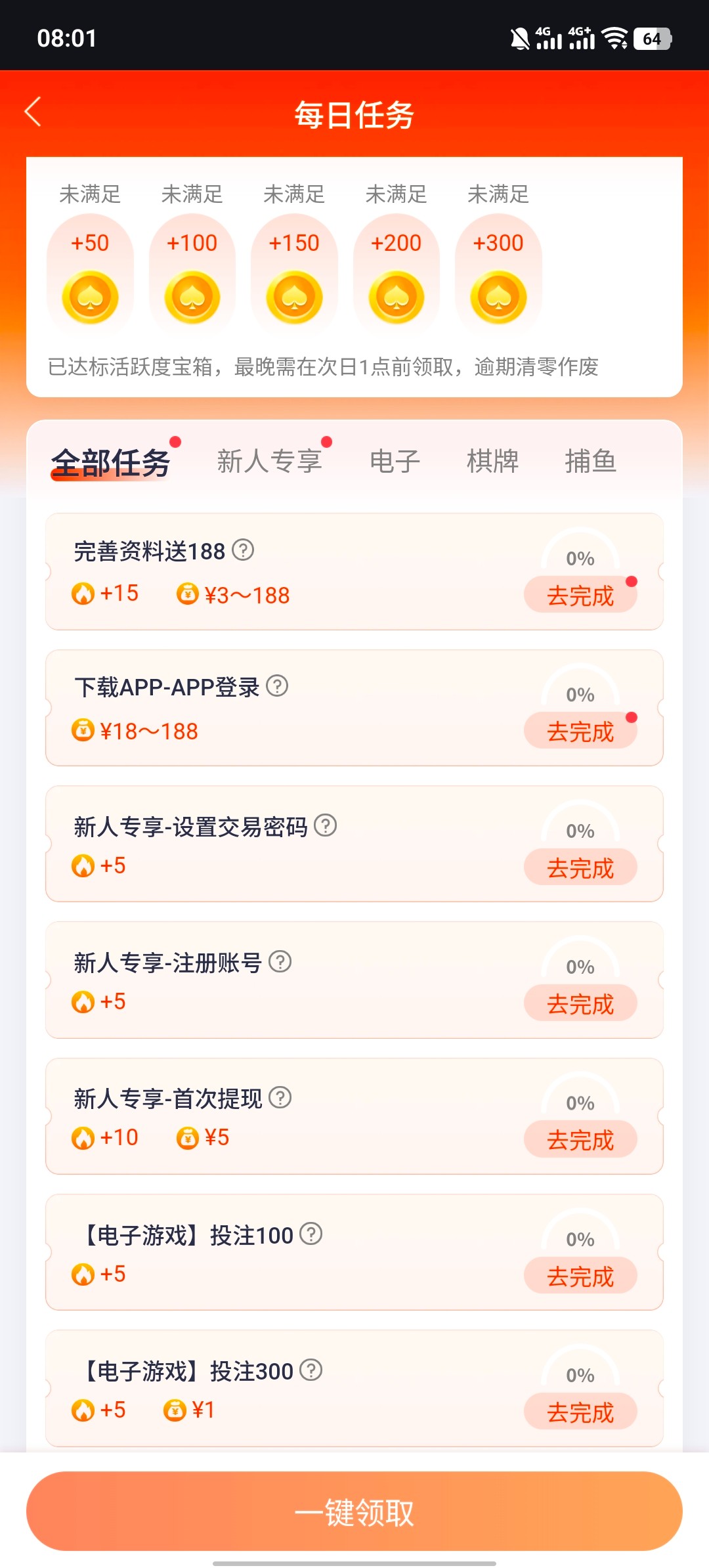Tap 去完成 for 【电子游戏】投注100

[580, 1276]
